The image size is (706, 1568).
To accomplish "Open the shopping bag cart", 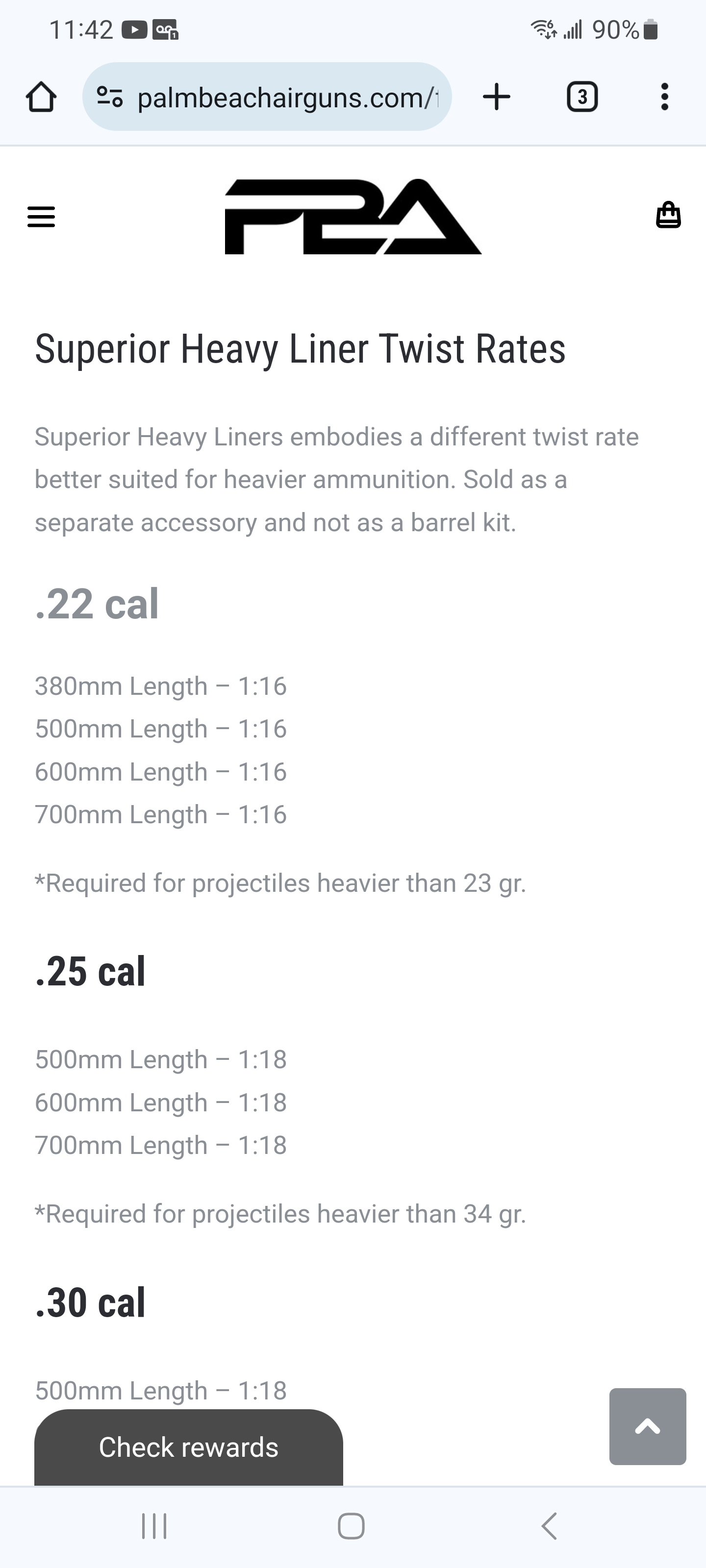I will point(668,216).
